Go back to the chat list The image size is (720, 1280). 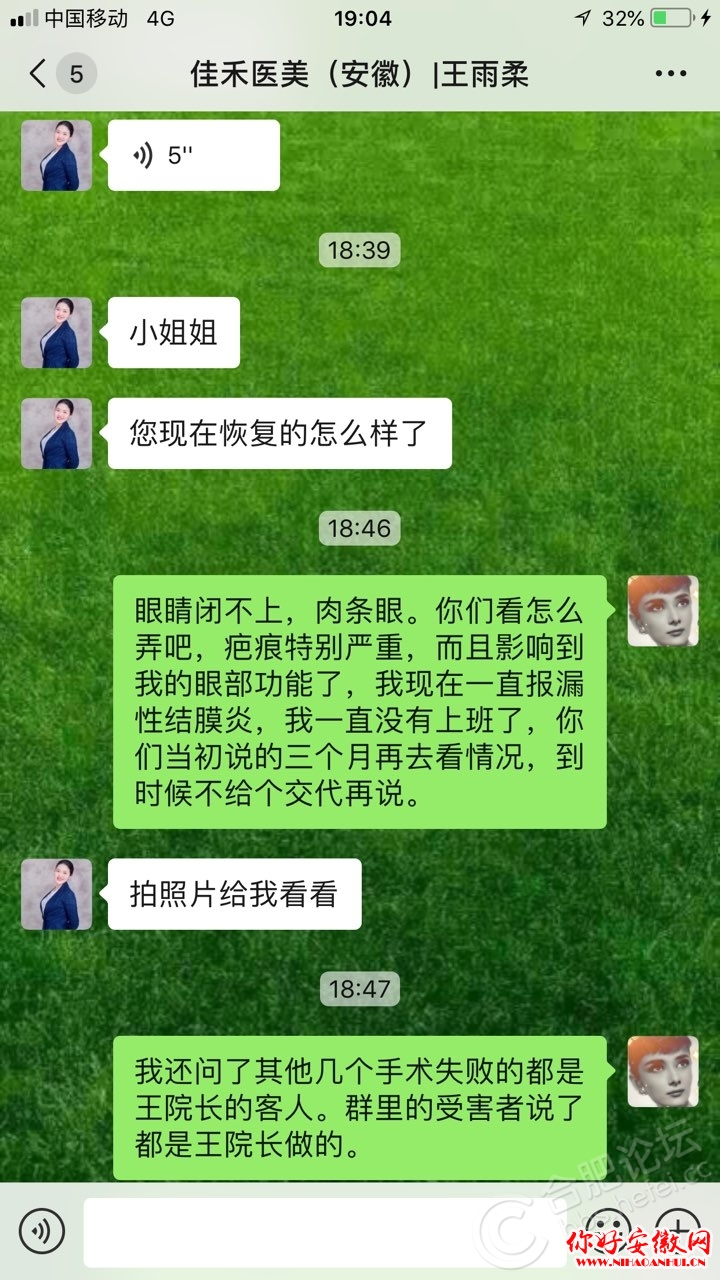[x=40, y=74]
